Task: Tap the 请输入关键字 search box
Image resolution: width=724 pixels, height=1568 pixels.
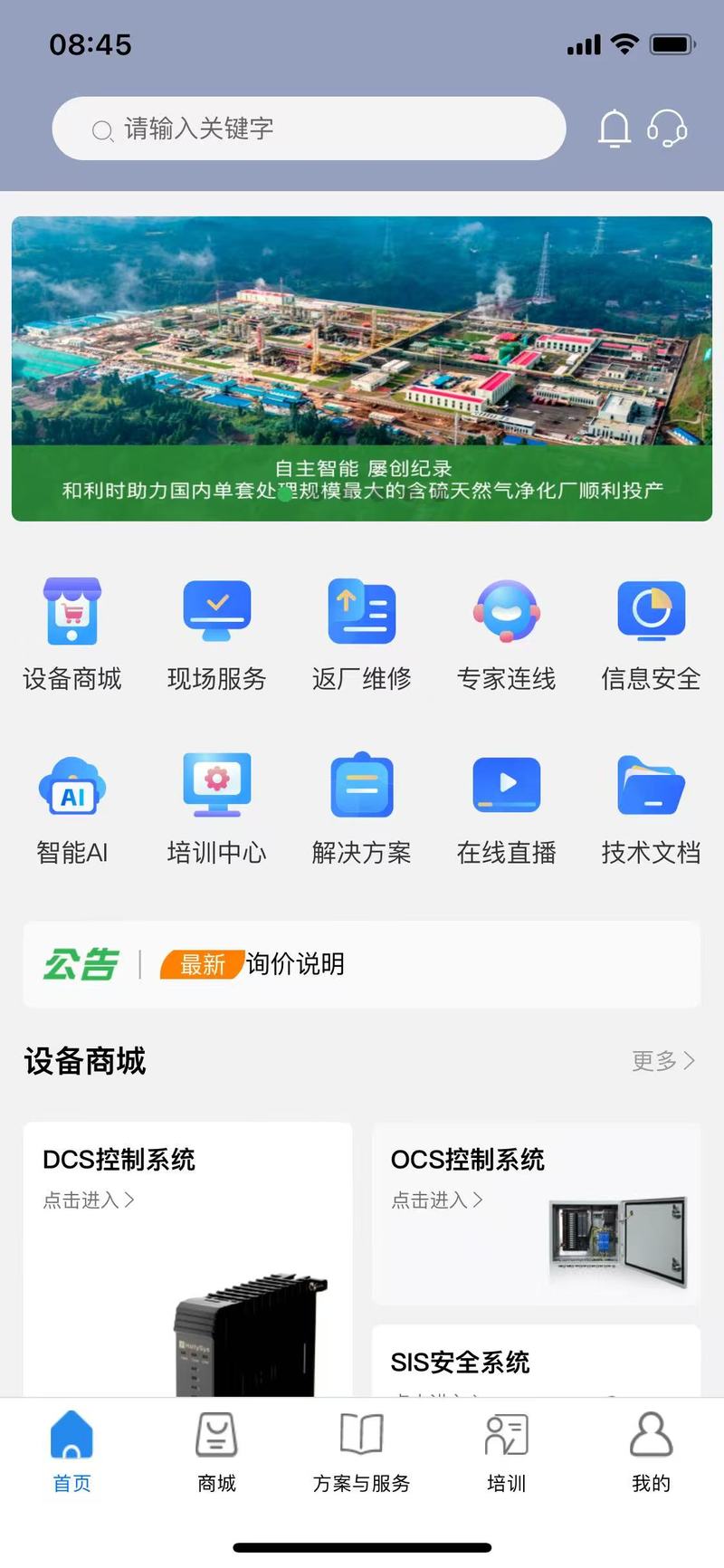Action: (308, 129)
